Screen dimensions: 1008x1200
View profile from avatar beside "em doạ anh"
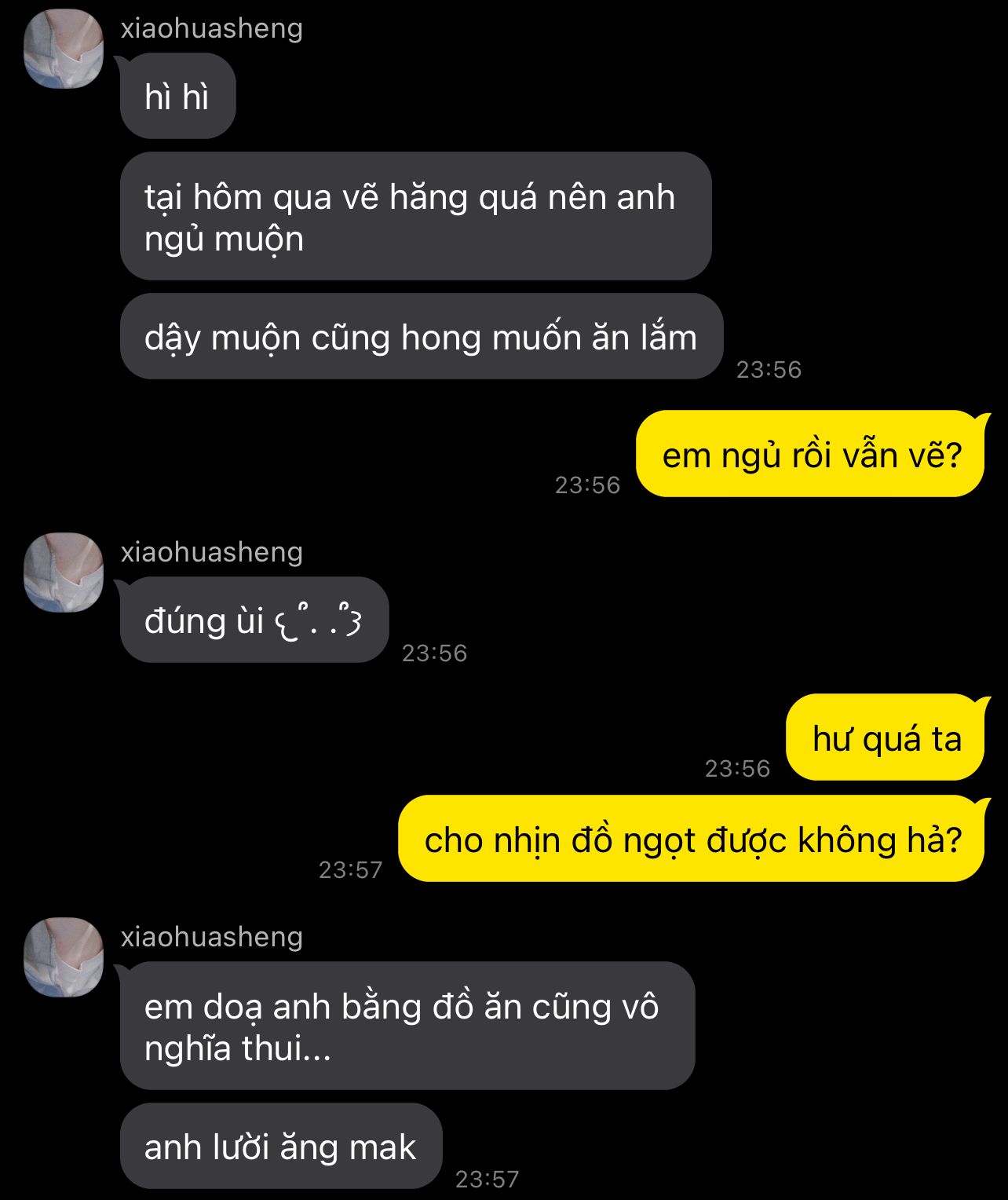pyautogui.click(x=64, y=957)
